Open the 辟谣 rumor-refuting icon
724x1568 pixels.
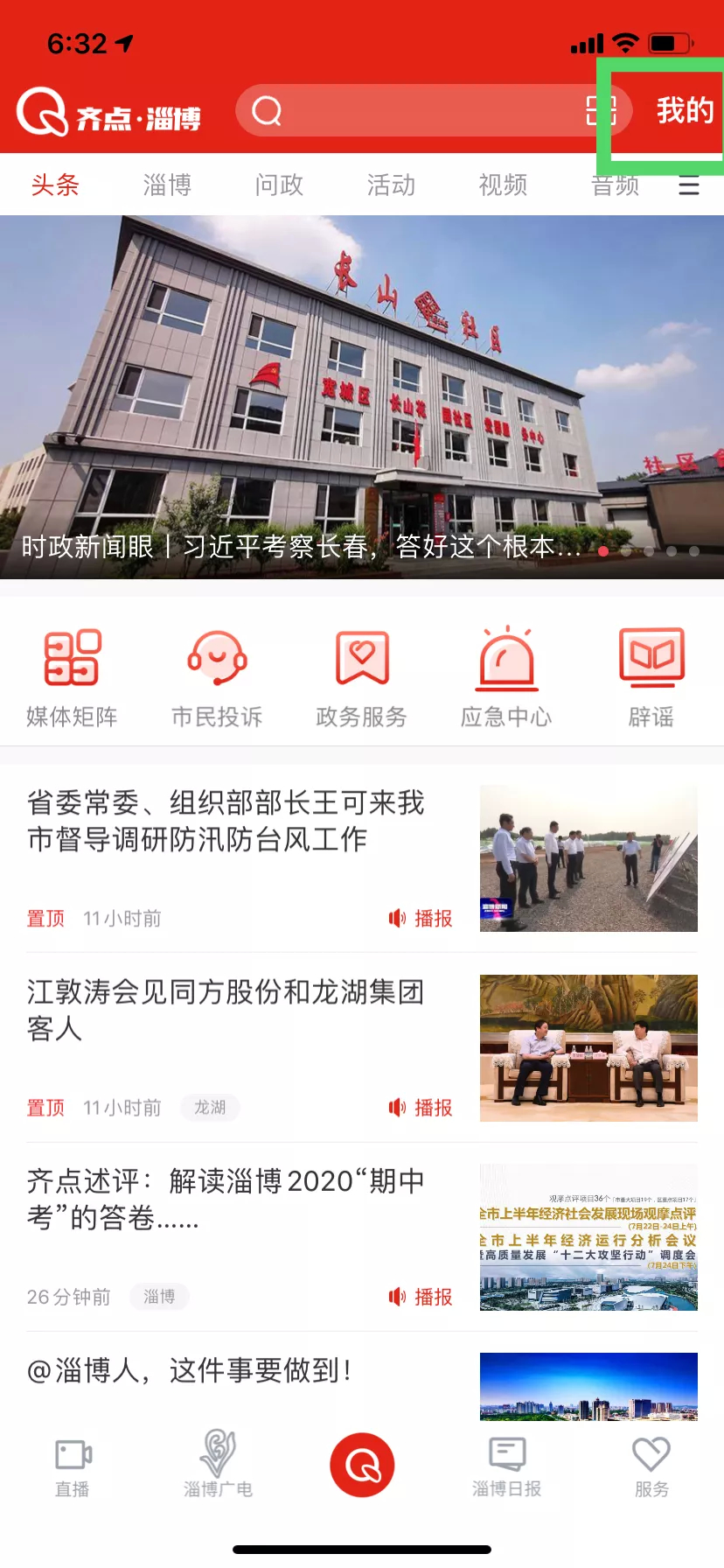tap(651, 674)
